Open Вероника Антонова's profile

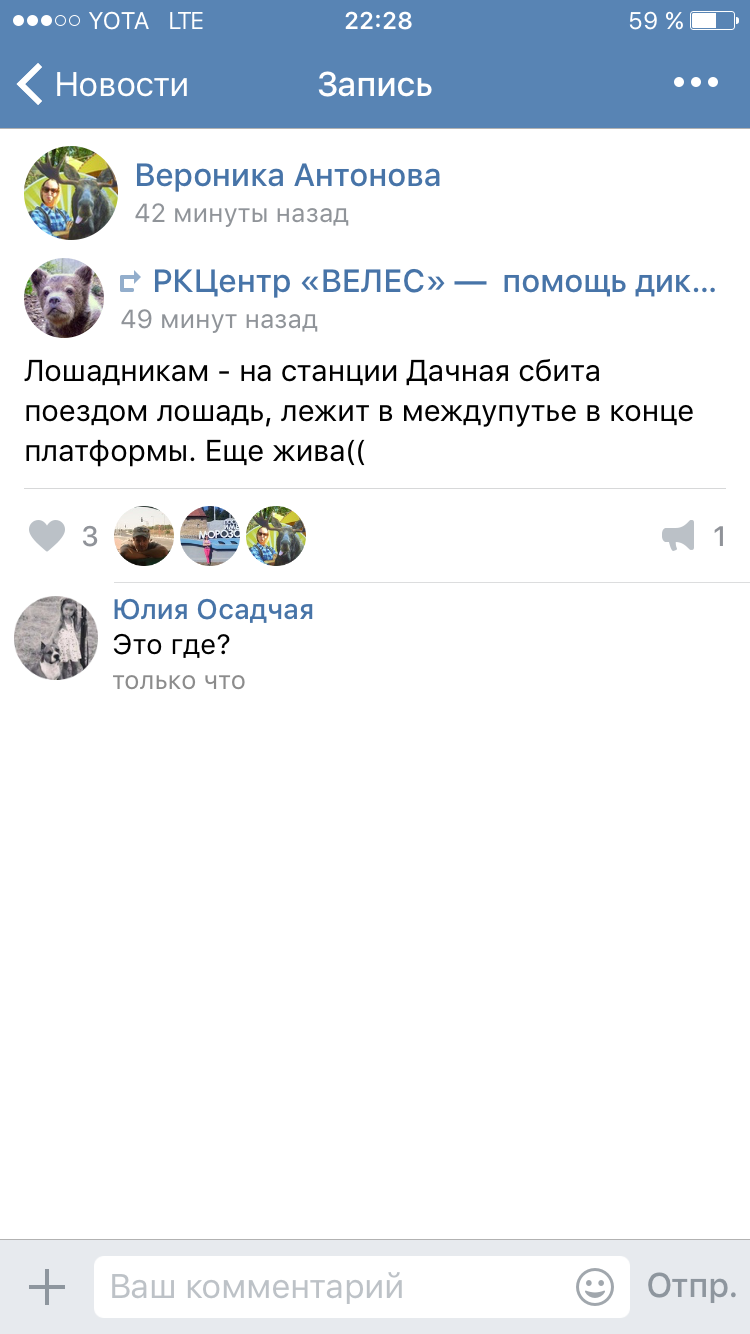pos(287,176)
